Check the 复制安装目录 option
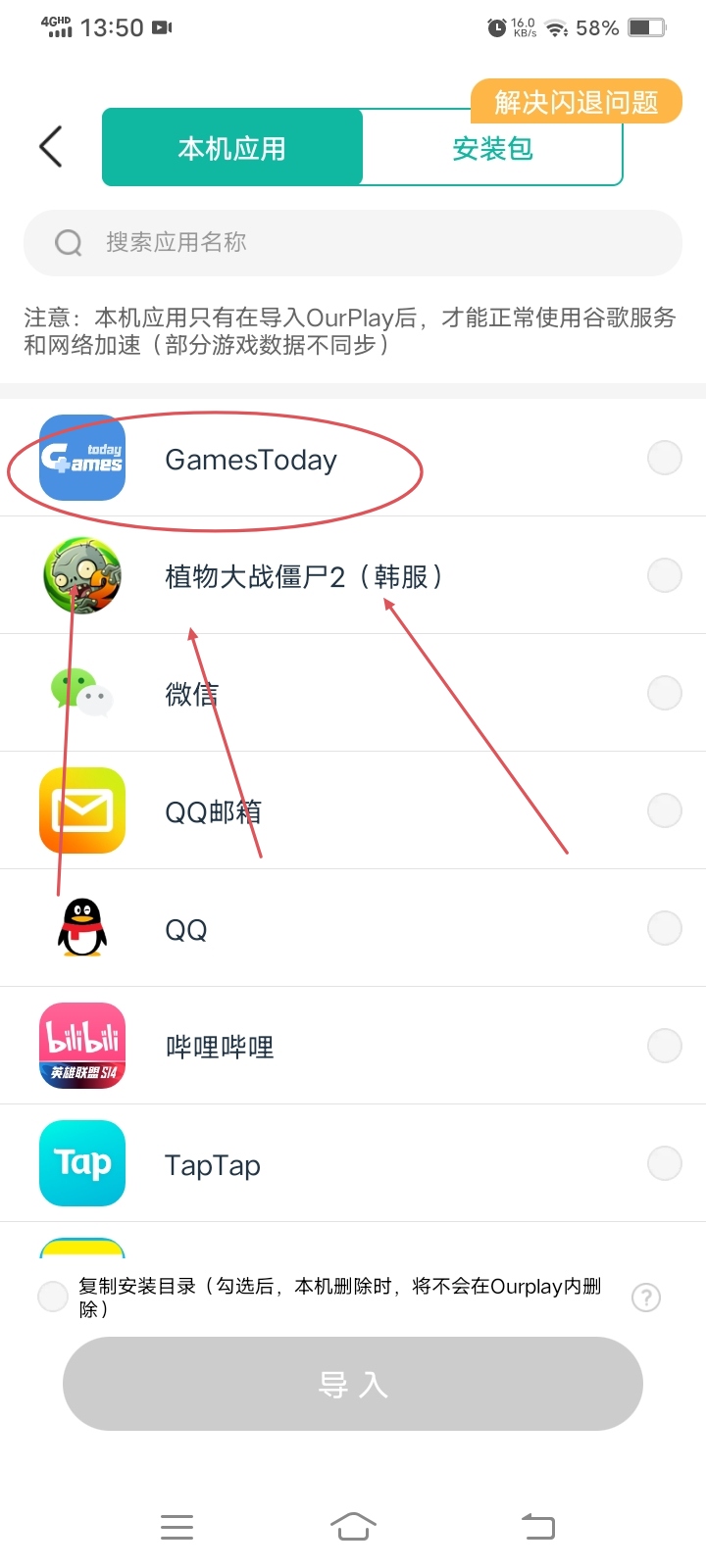 point(52,1297)
